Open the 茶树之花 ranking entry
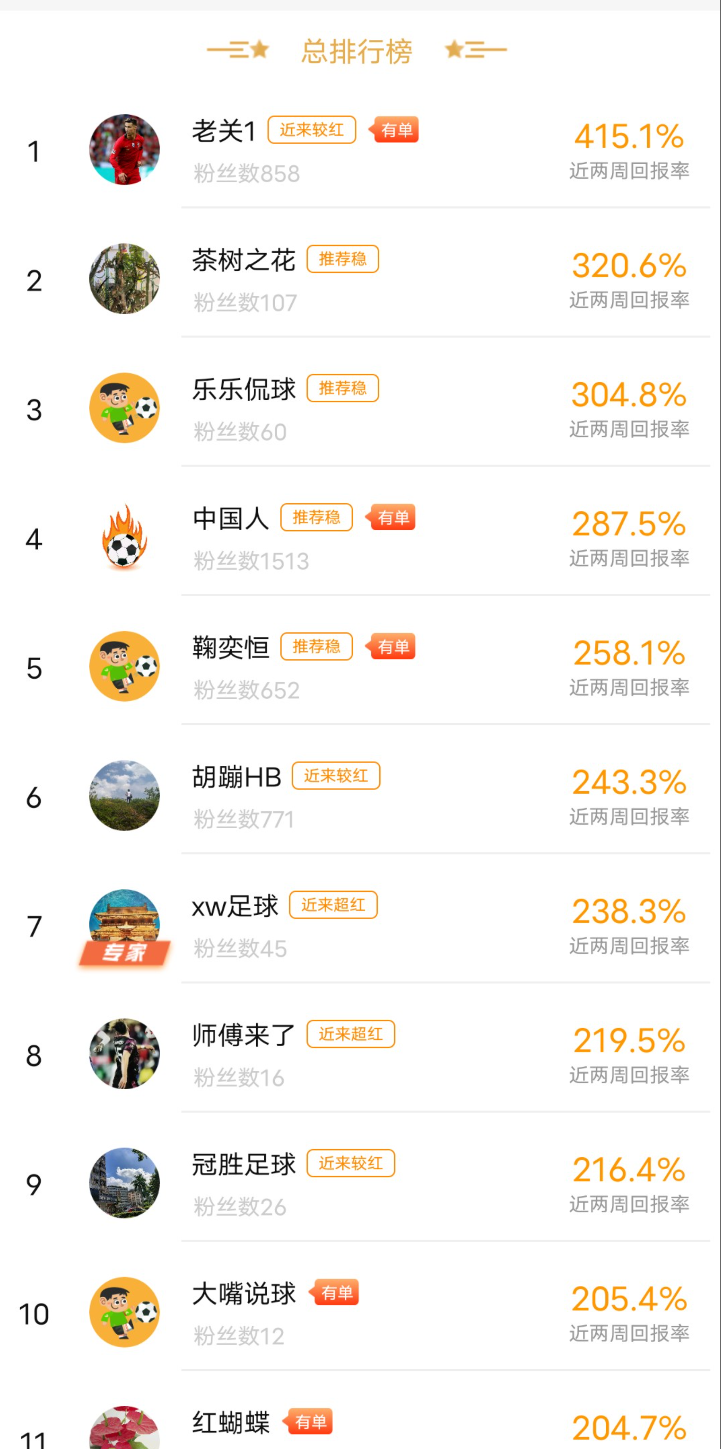This screenshot has height=1449, width=721. pyautogui.click(x=360, y=279)
